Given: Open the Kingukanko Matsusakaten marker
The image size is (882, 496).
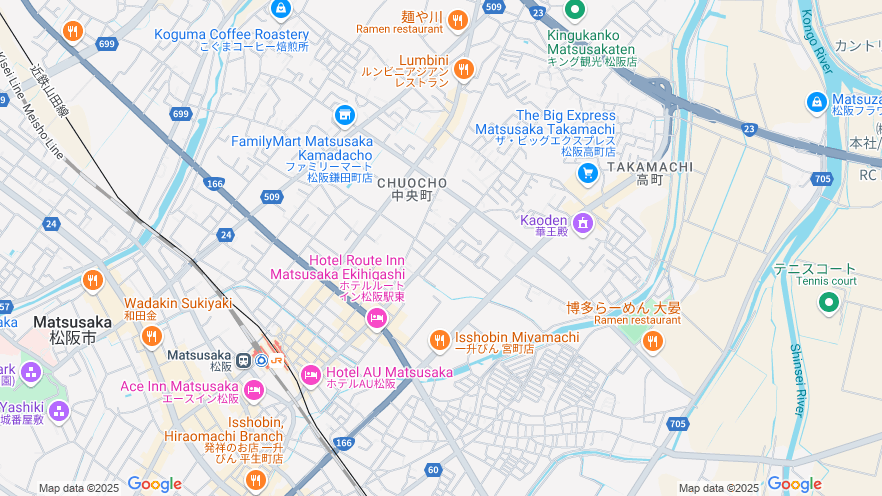Looking at the screenshot, I should [575, 11].
